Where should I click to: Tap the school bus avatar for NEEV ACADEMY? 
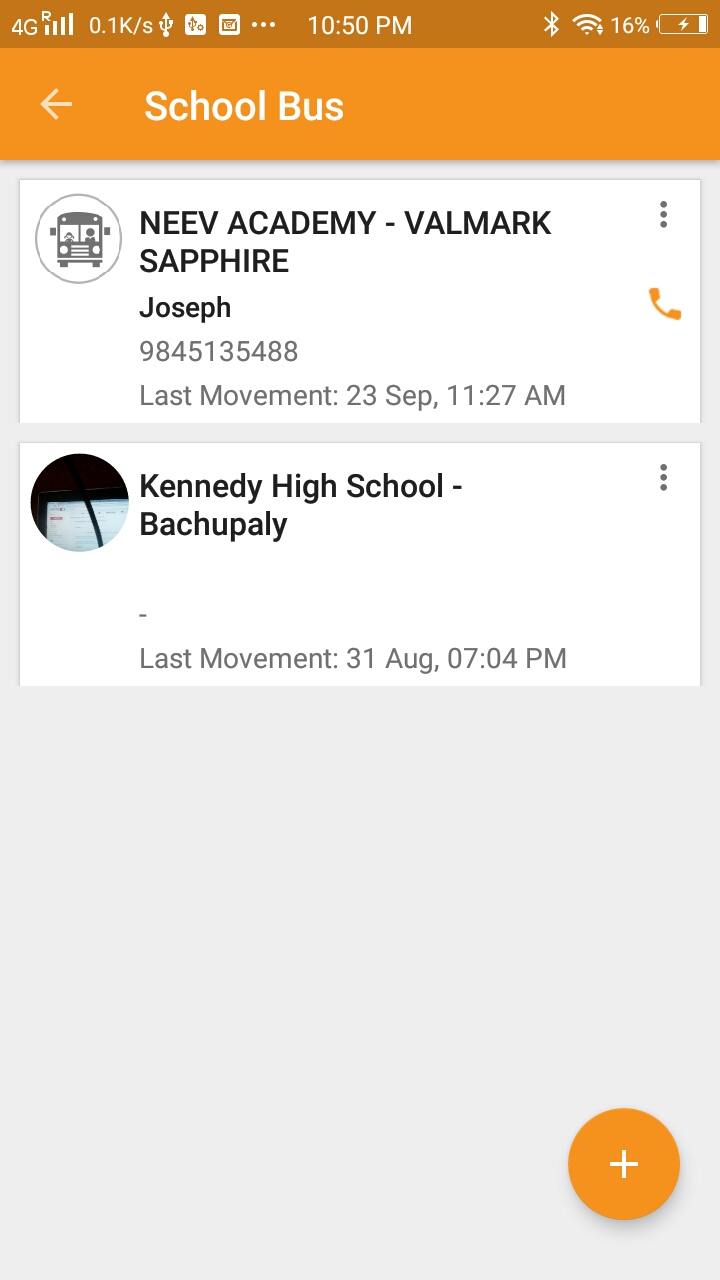[79, 238]
